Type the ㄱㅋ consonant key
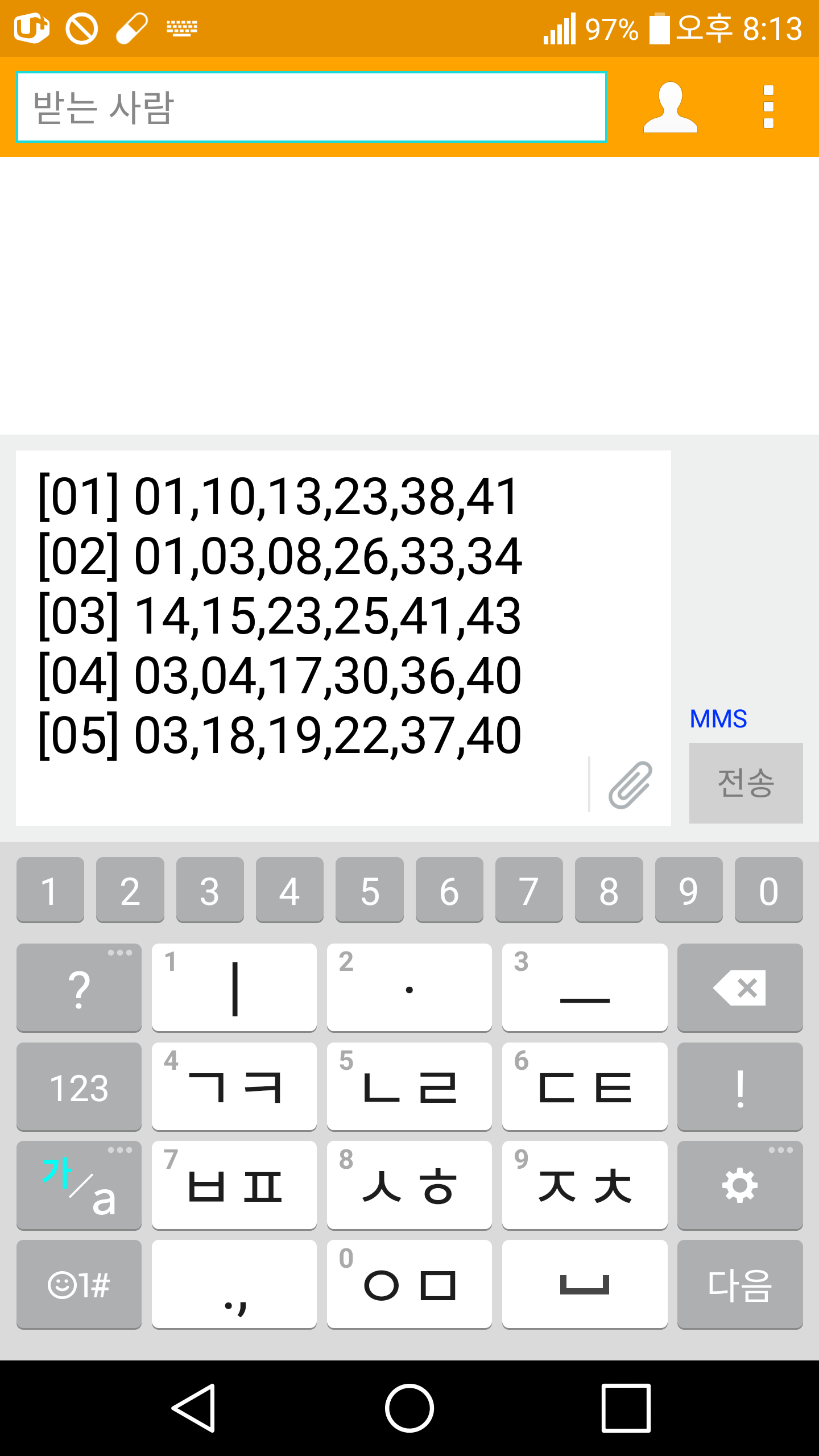 point(234,1087)
